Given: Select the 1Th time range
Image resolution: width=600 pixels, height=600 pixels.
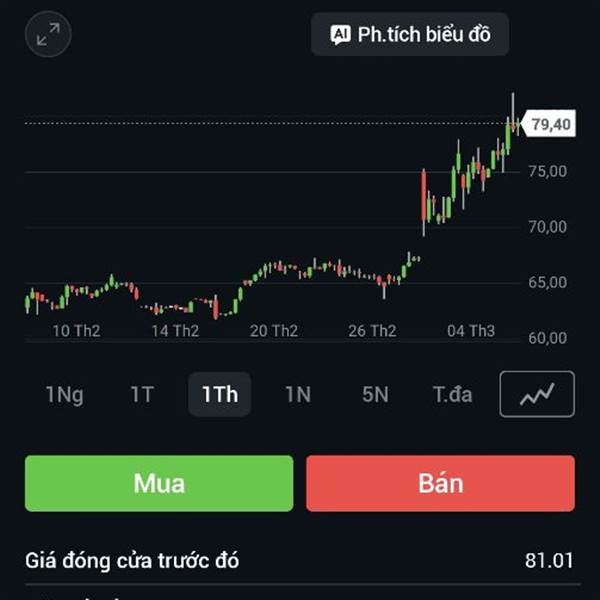Looking at the screenshot, I should pos(220,394).
